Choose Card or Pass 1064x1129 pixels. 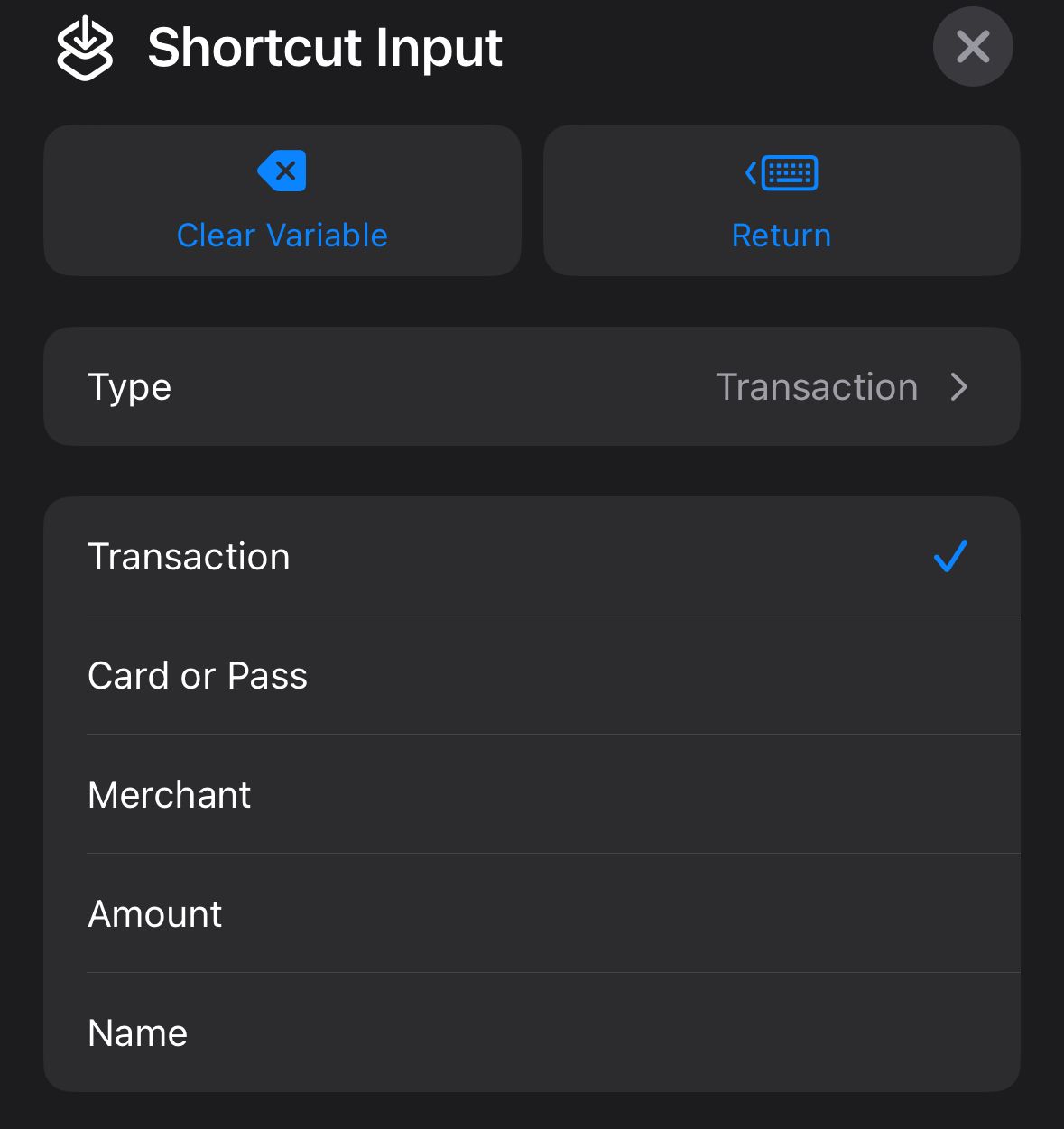pos(532,675)
